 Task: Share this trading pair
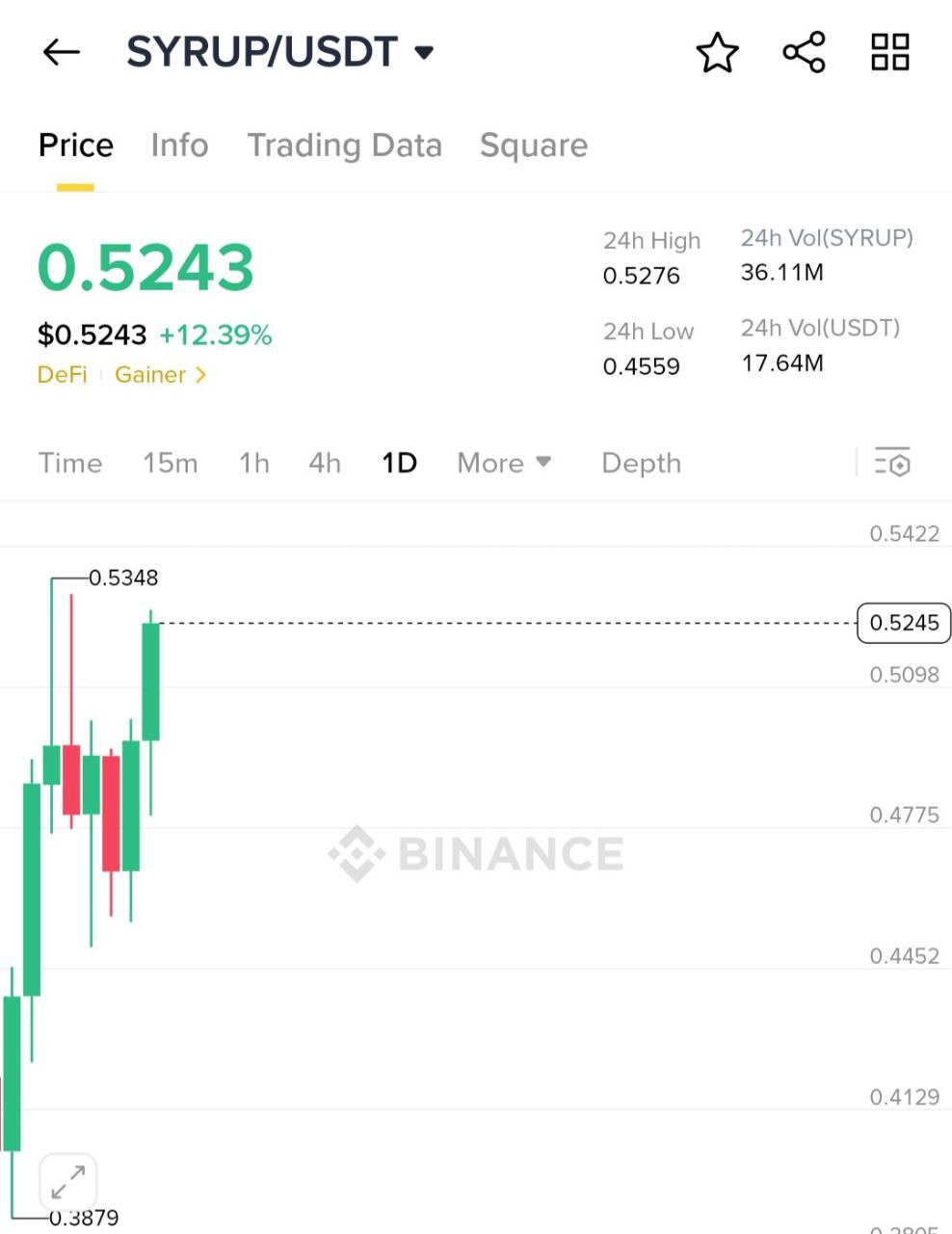click(x=804, y=52)
